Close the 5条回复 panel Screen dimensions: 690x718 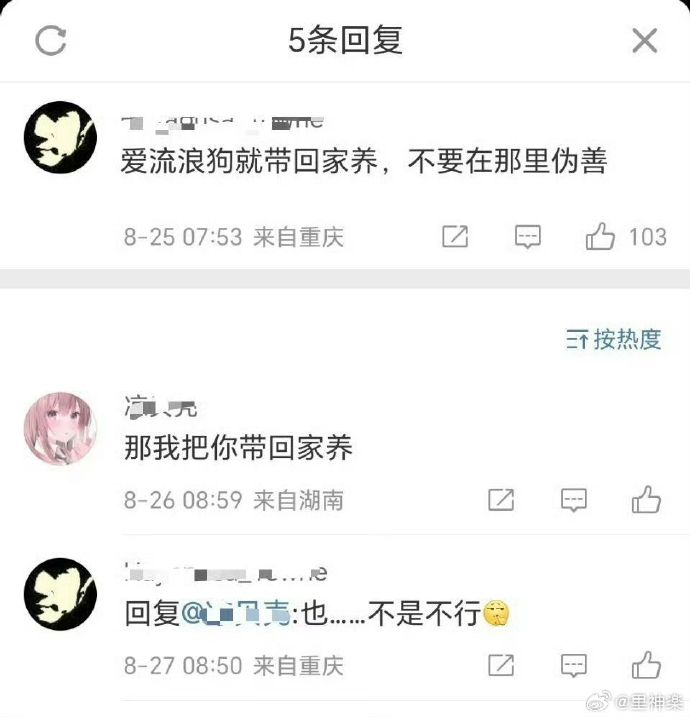[645, 41]
